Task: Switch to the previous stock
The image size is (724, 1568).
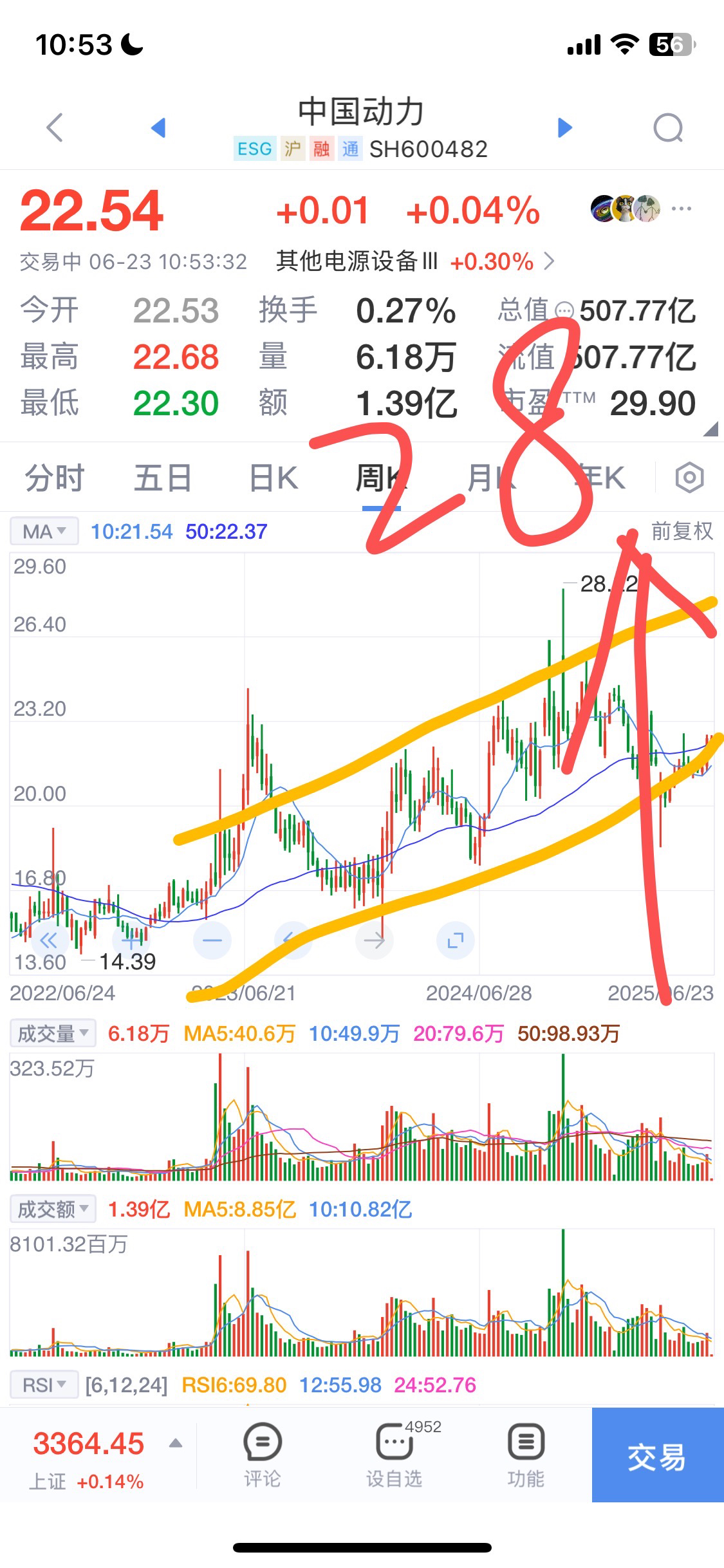Action: [x=158, y=127]
